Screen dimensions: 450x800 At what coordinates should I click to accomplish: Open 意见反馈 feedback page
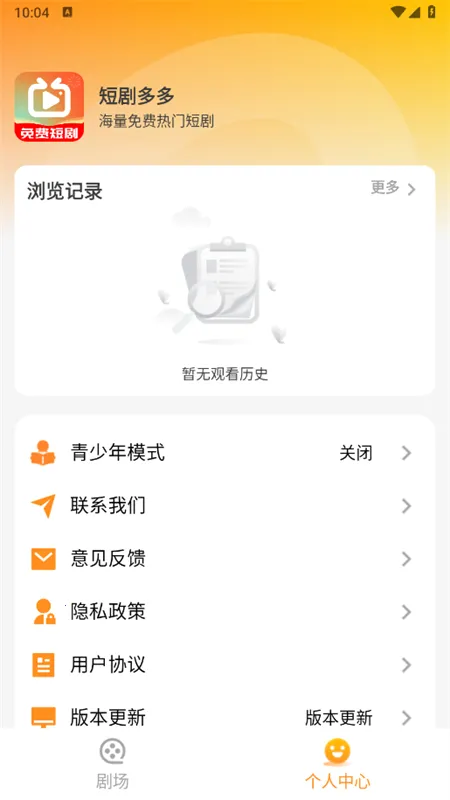click(224, 559)
